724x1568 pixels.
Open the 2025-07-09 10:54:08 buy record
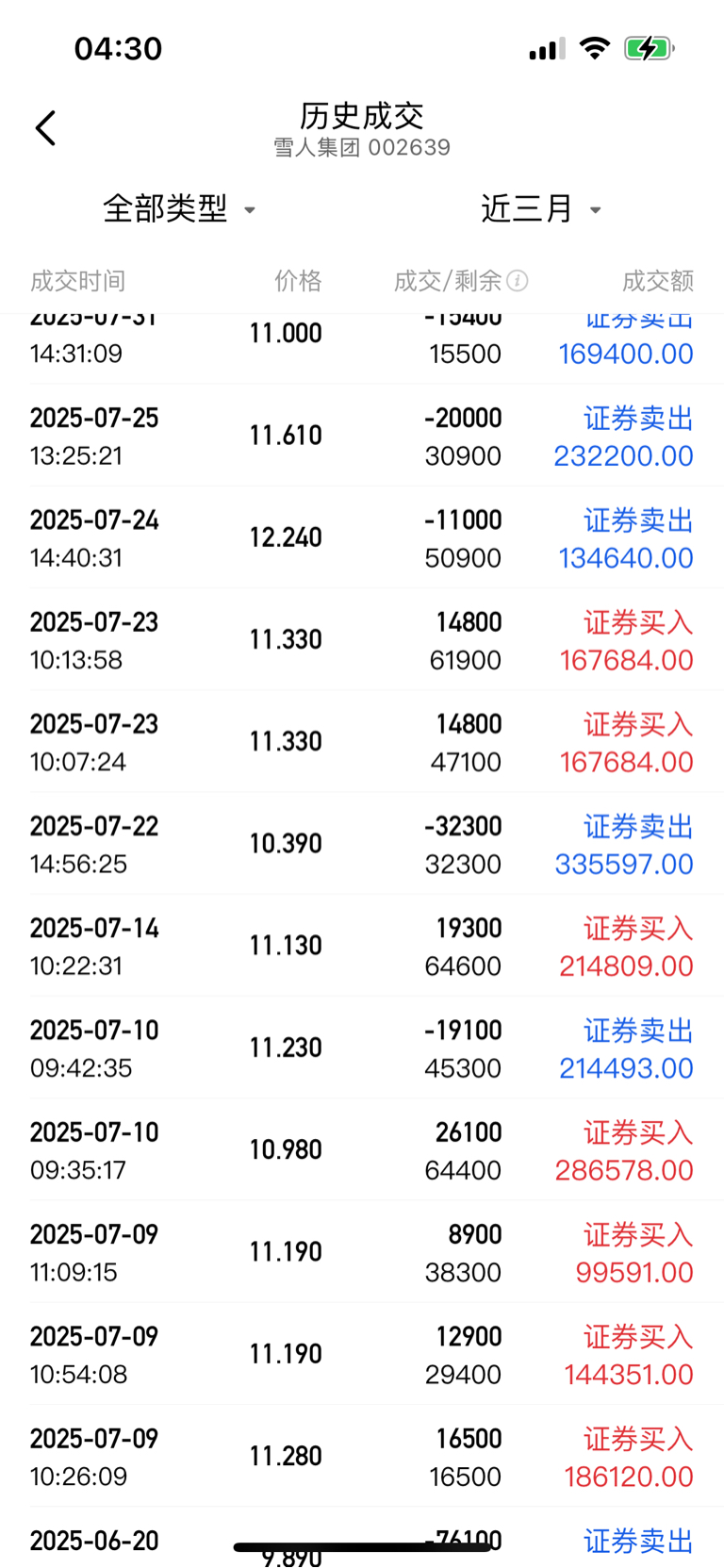pos(362,1354)
